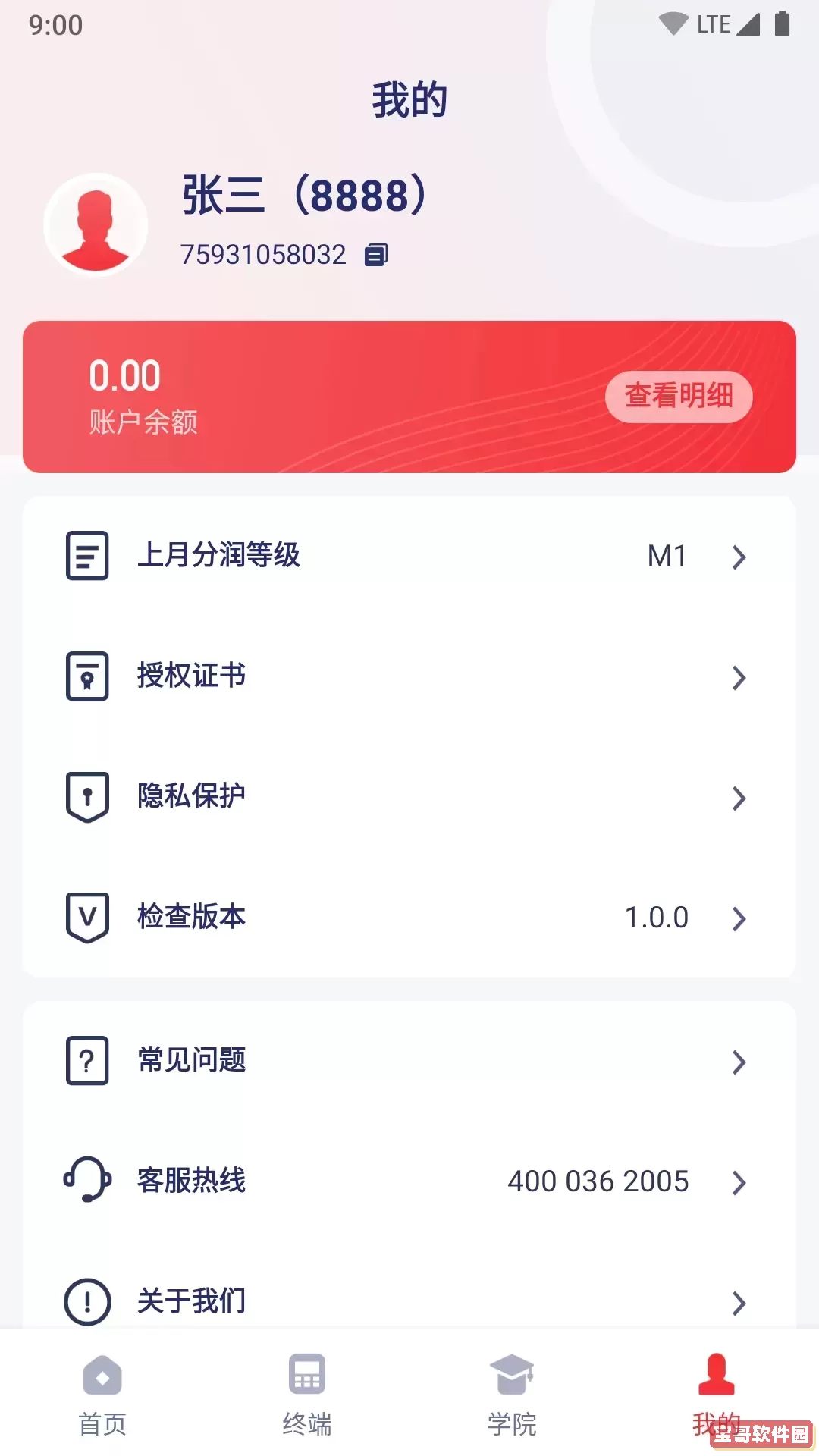
Task: Expand 隐私保护 using its chevron
Action: point(739,798)
